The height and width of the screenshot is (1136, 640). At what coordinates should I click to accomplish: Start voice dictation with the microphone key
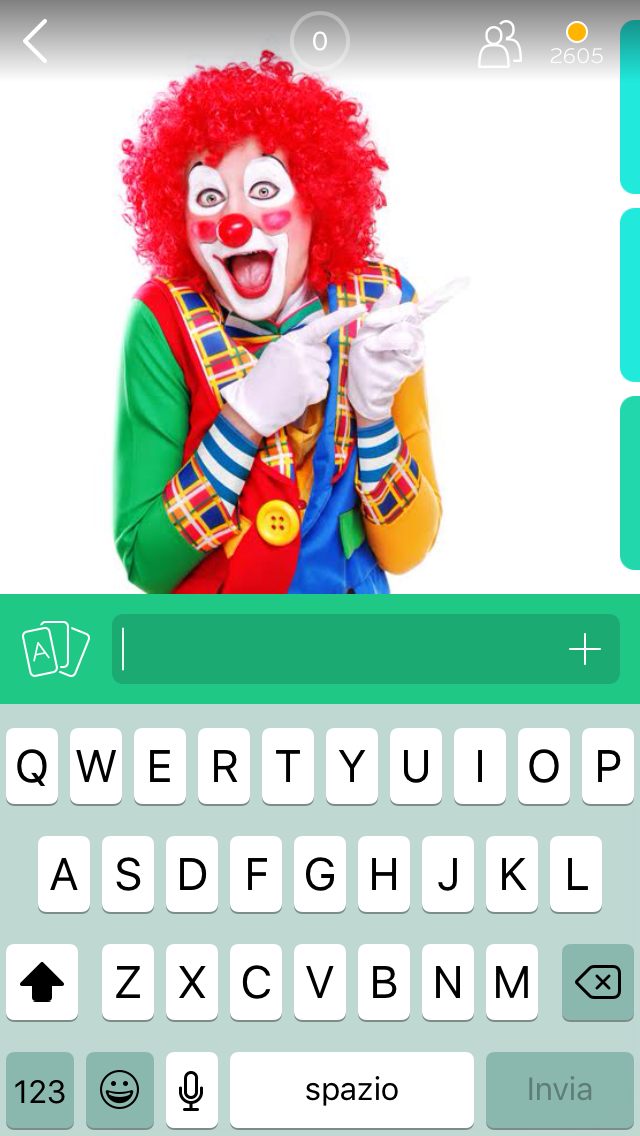(x=191, y=1089)
